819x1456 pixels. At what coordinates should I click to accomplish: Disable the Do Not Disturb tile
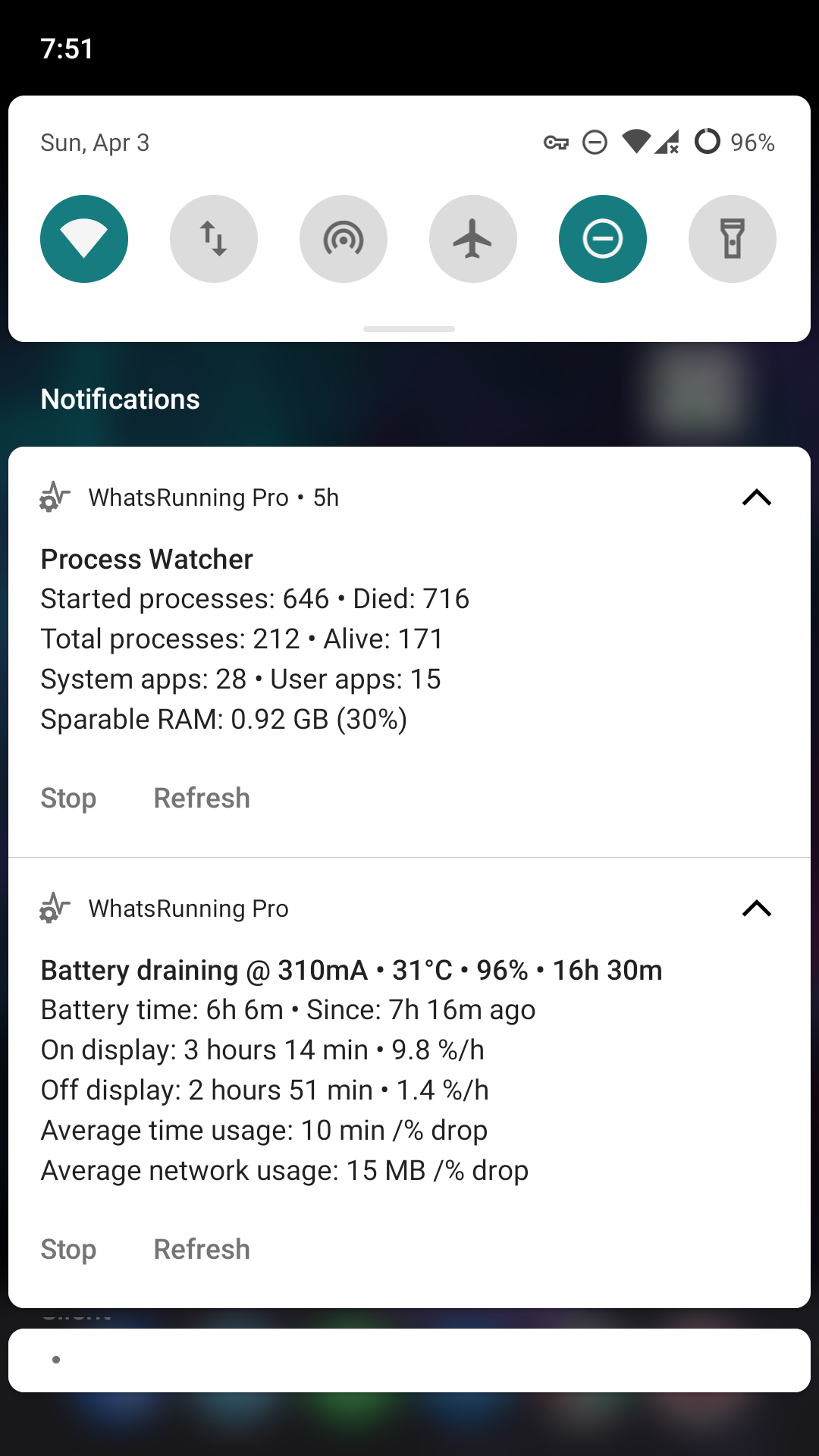(x=603, y=239)
